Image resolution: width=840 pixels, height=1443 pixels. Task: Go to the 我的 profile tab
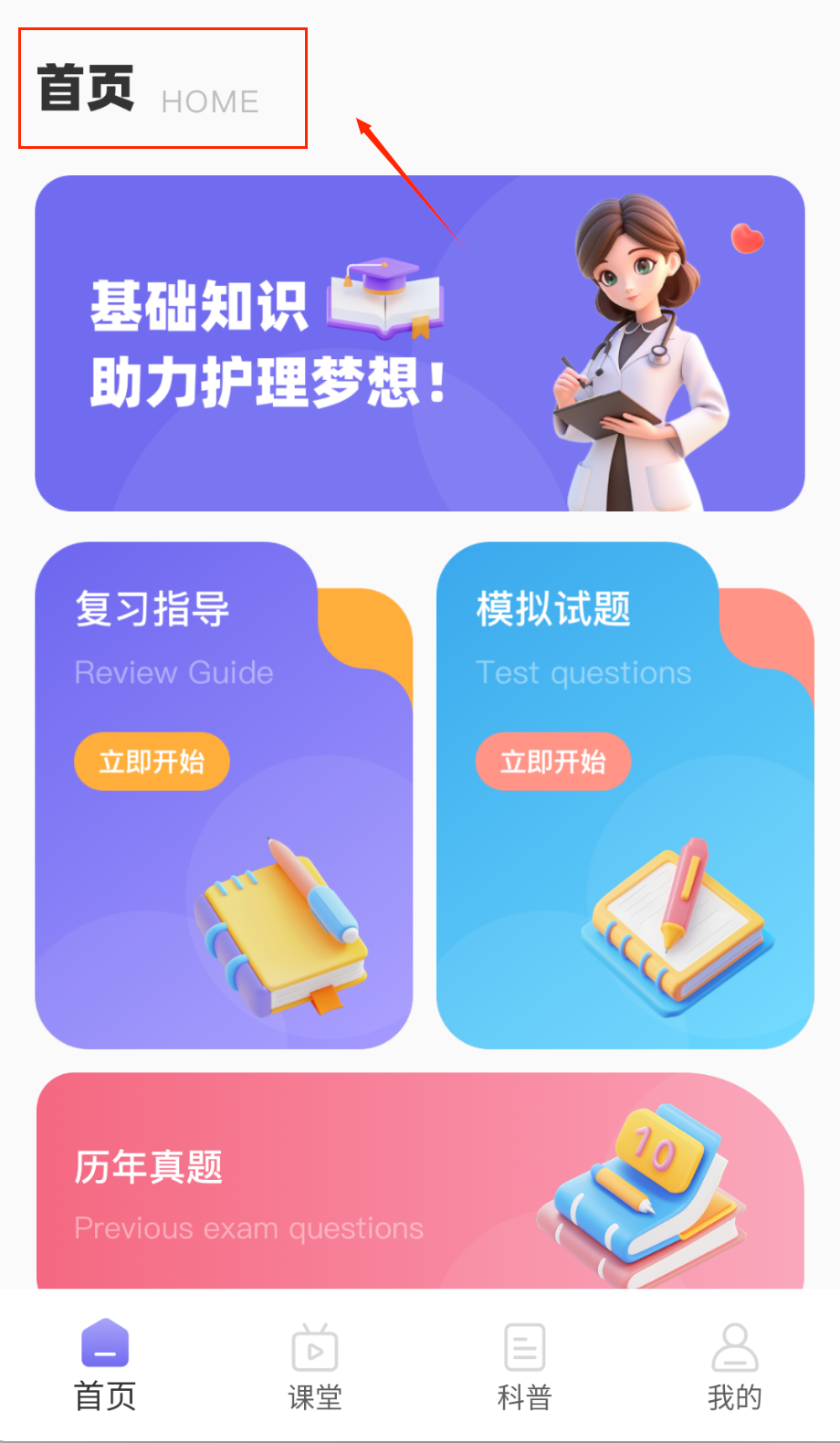(x=734, y=1365)
